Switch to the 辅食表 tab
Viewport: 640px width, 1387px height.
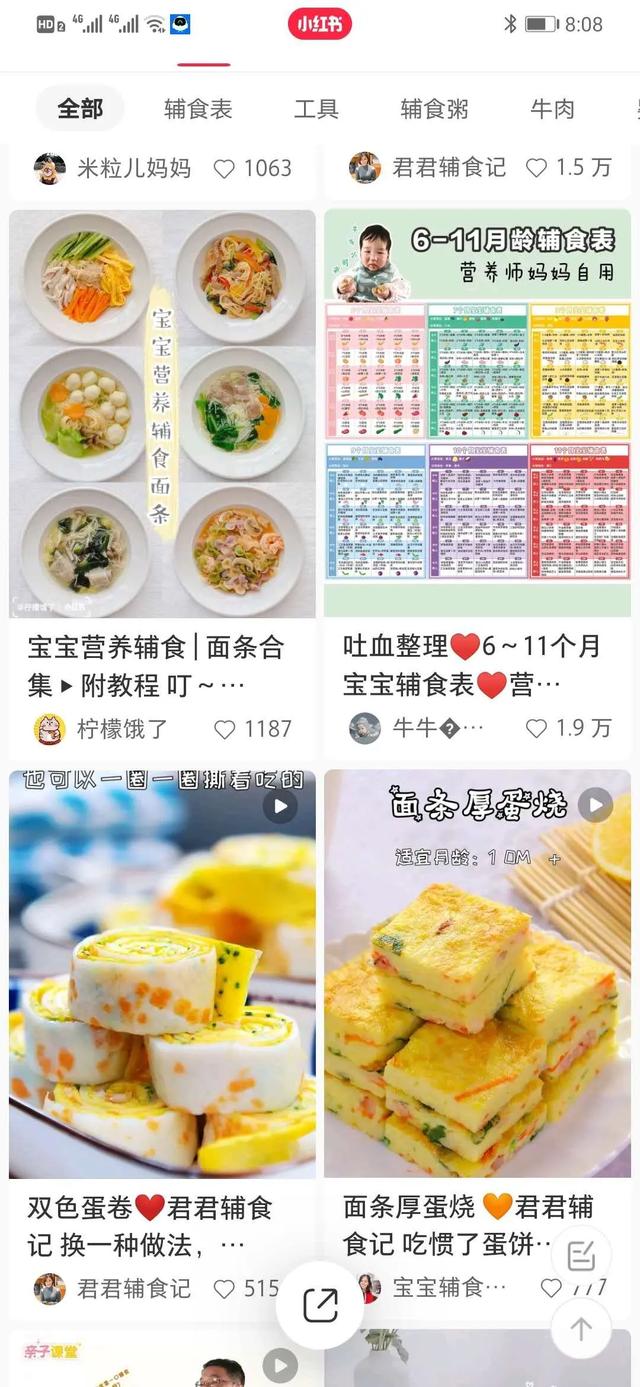pos(198,109)
